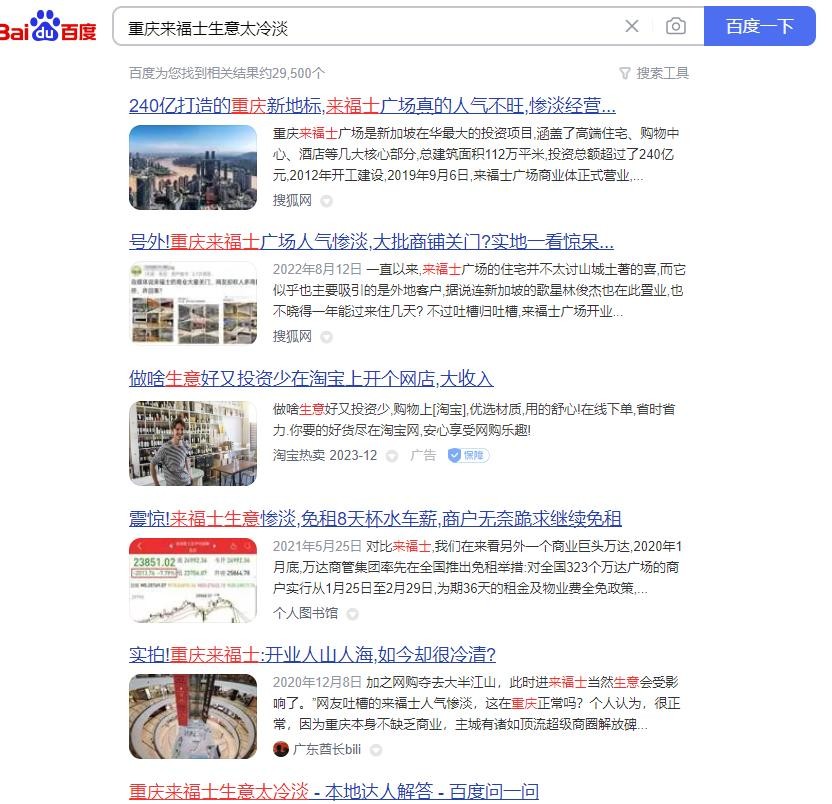
Task: Go to the Baidu home page via logo
Action: 49,27
